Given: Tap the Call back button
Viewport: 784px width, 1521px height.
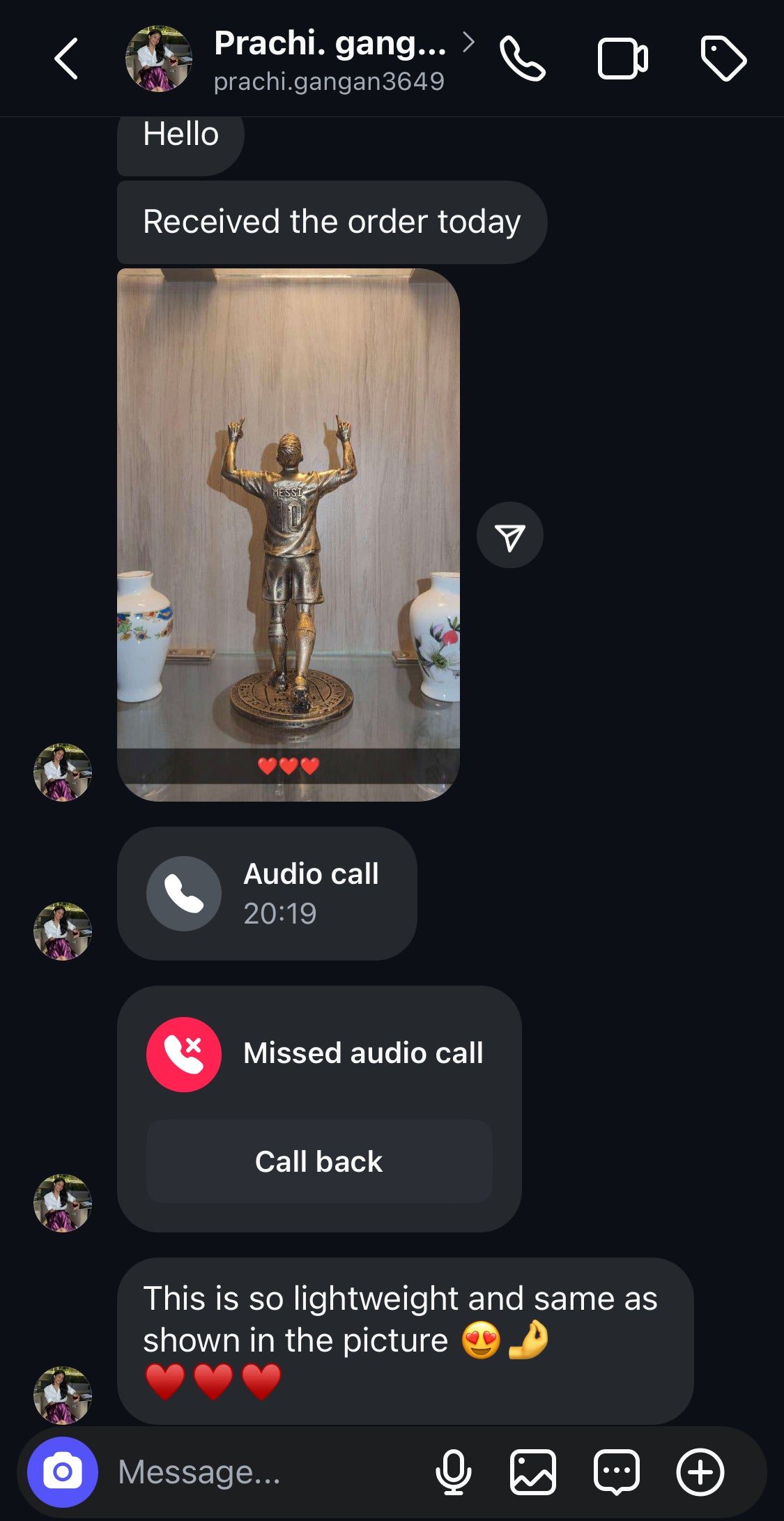Looking at the screenshot, I should 319,1161.
